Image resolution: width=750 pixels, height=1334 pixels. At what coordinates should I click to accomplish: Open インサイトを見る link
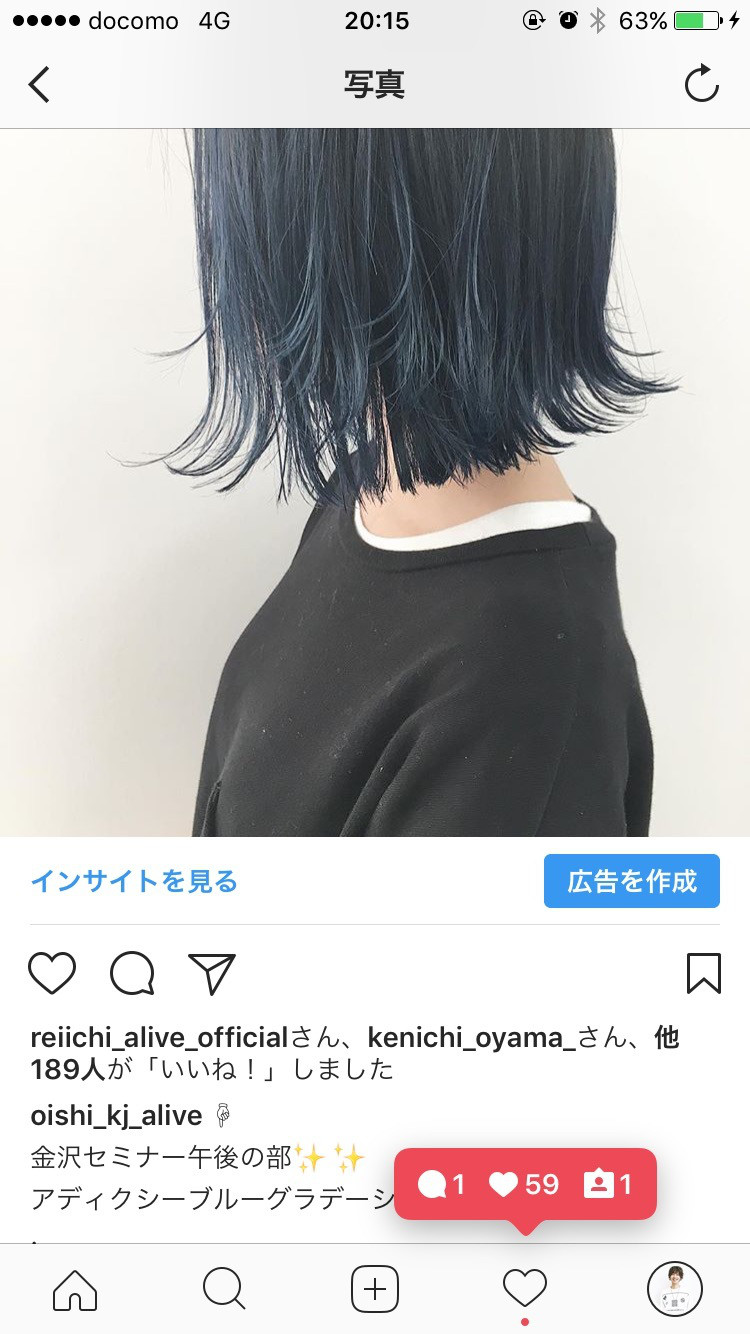click(134, 881)
